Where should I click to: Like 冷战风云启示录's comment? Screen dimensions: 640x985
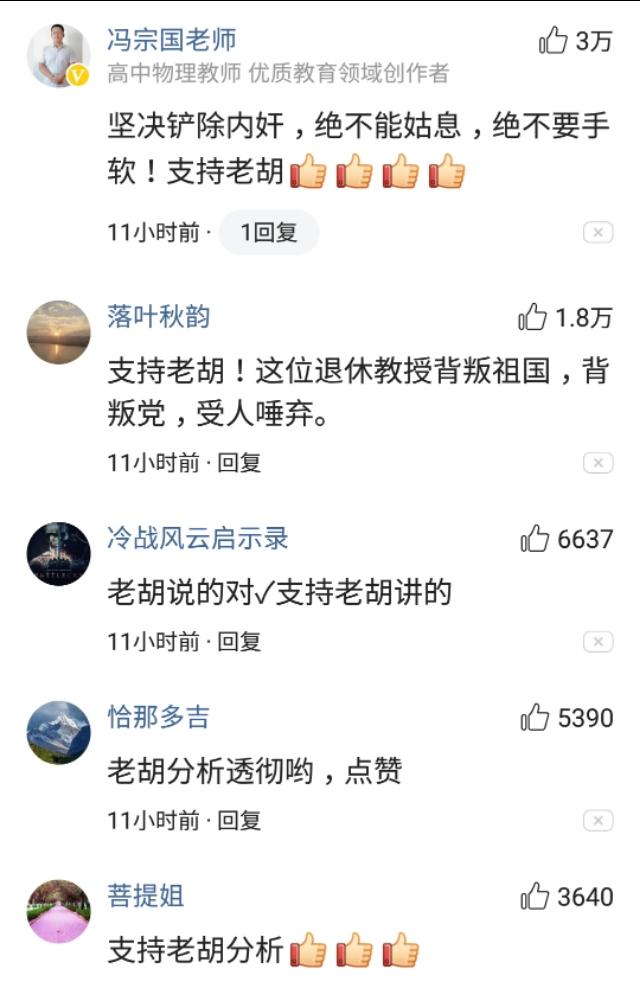tap(535, 539)
